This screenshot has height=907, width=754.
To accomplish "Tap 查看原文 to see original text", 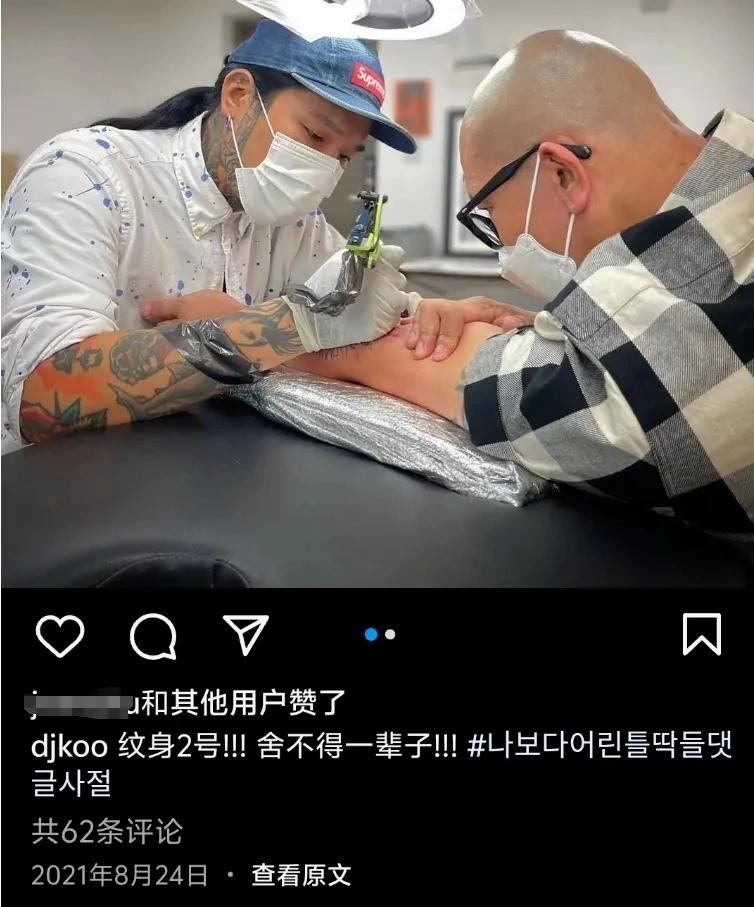I will pos(301,875).
